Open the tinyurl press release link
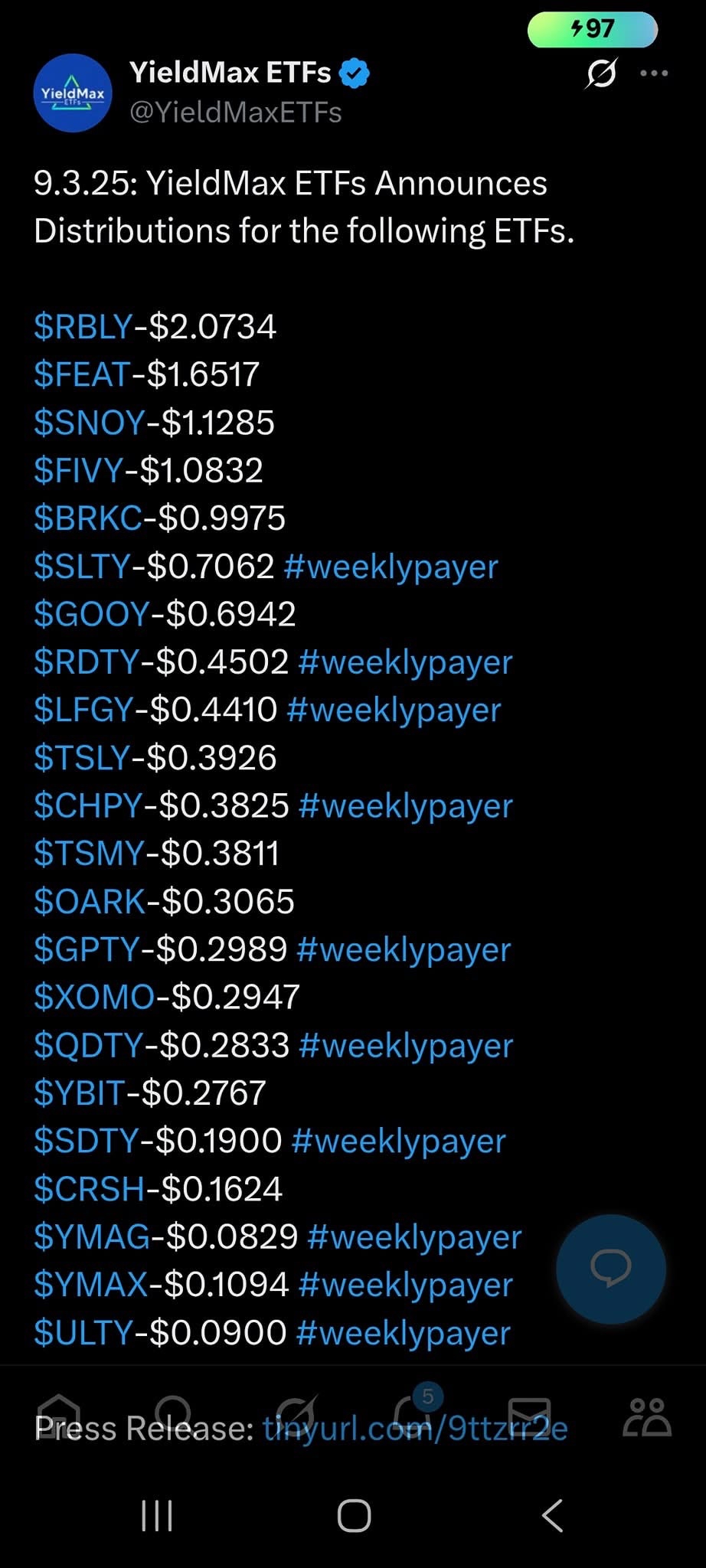 pyautogui.click(x=415, y=1429)
